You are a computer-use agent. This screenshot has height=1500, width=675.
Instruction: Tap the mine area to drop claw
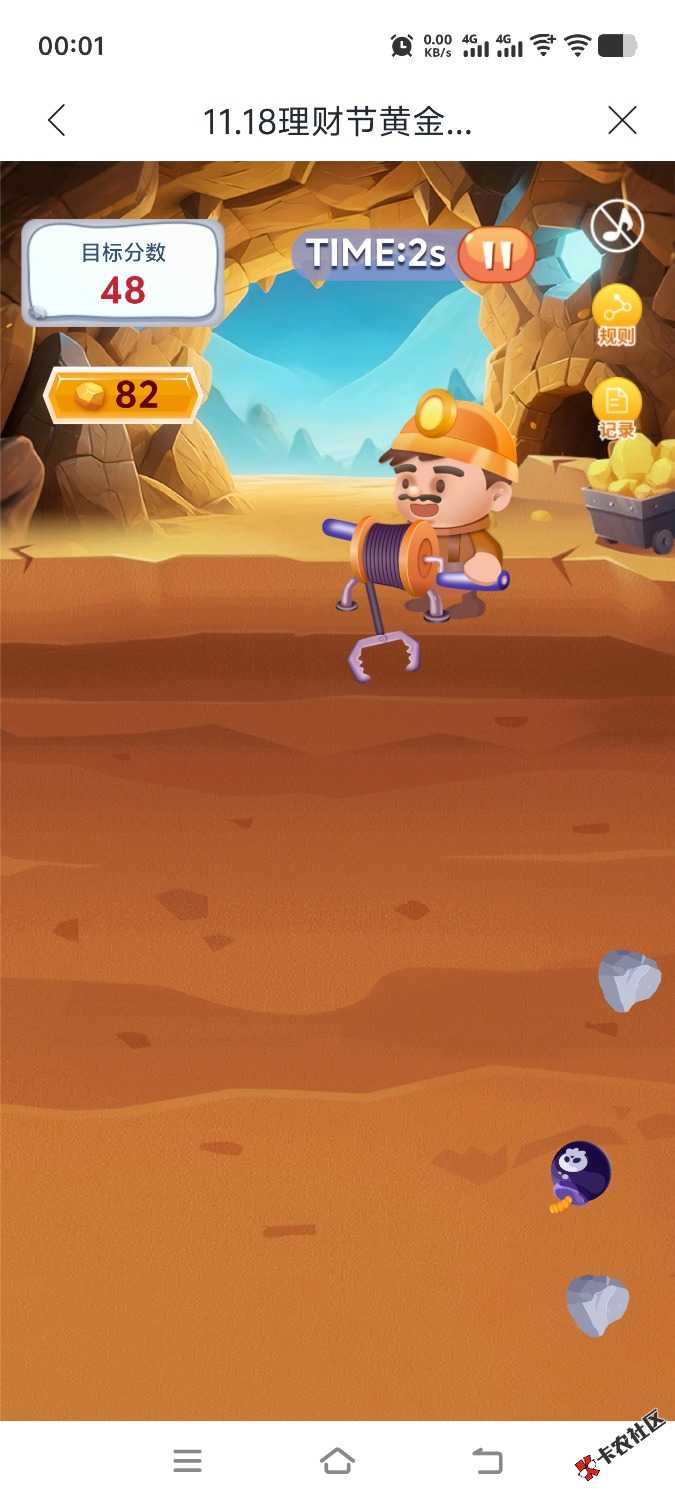tap(337, 950)
